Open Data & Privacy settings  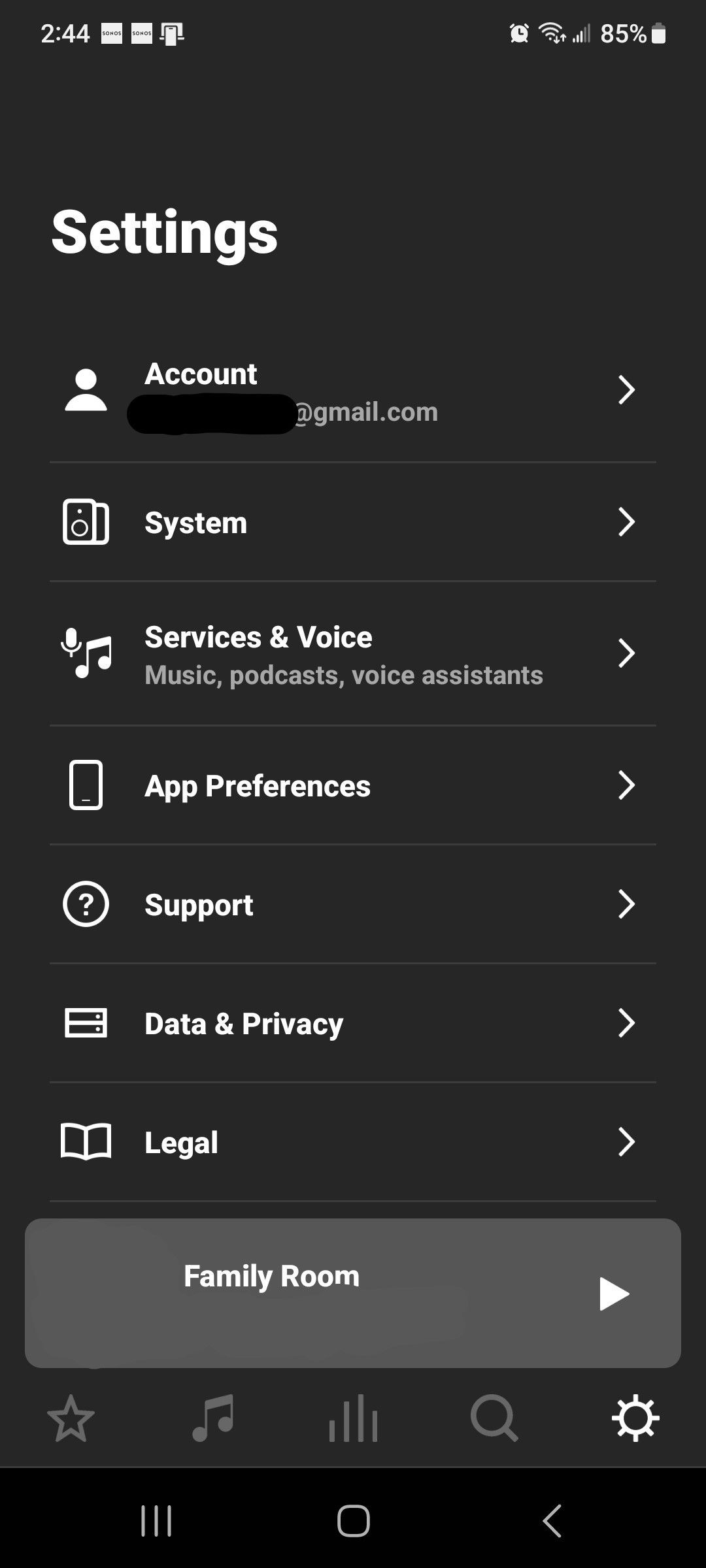coord(353,1023)
